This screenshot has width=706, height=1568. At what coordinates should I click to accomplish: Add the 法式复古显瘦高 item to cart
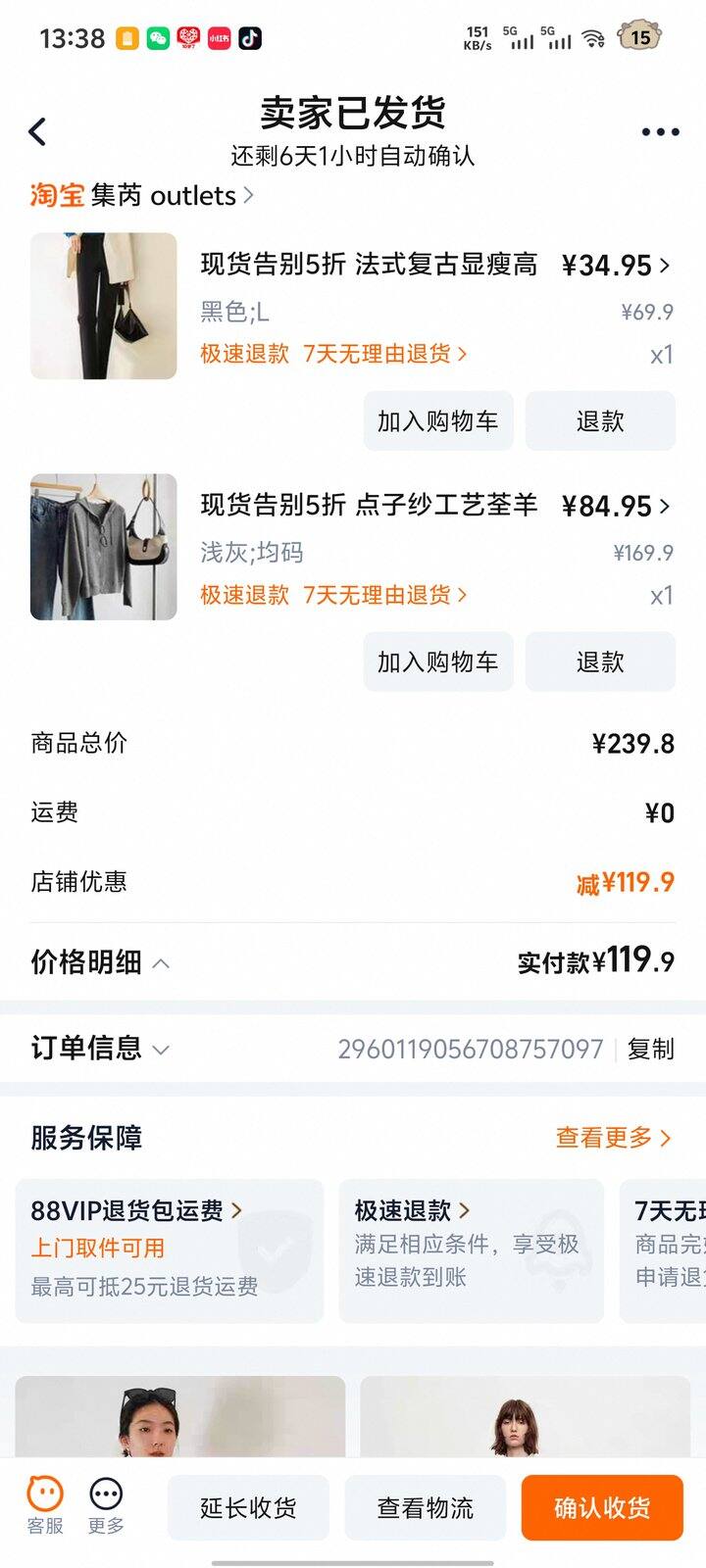pos(437,421)
